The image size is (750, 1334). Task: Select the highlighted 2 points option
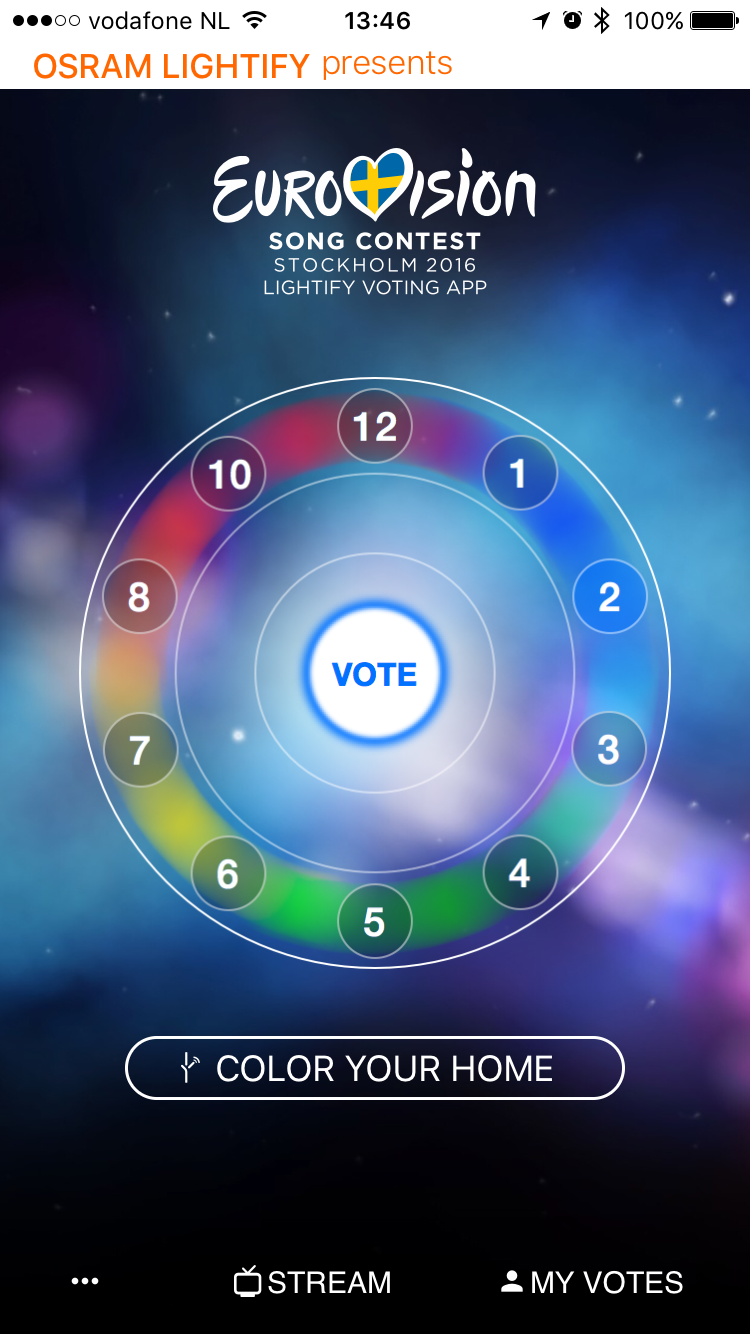point(610,597)
